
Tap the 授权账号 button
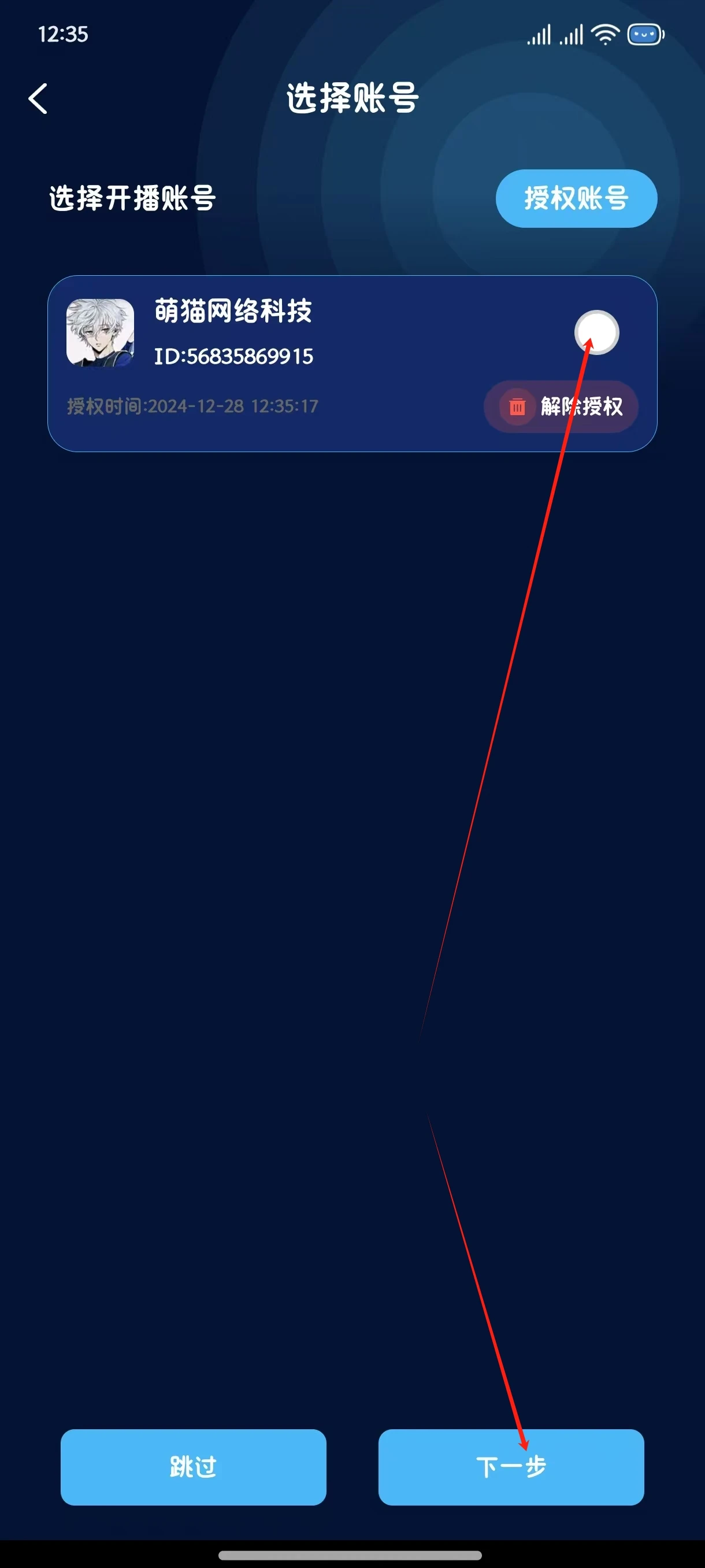(576, 198)
